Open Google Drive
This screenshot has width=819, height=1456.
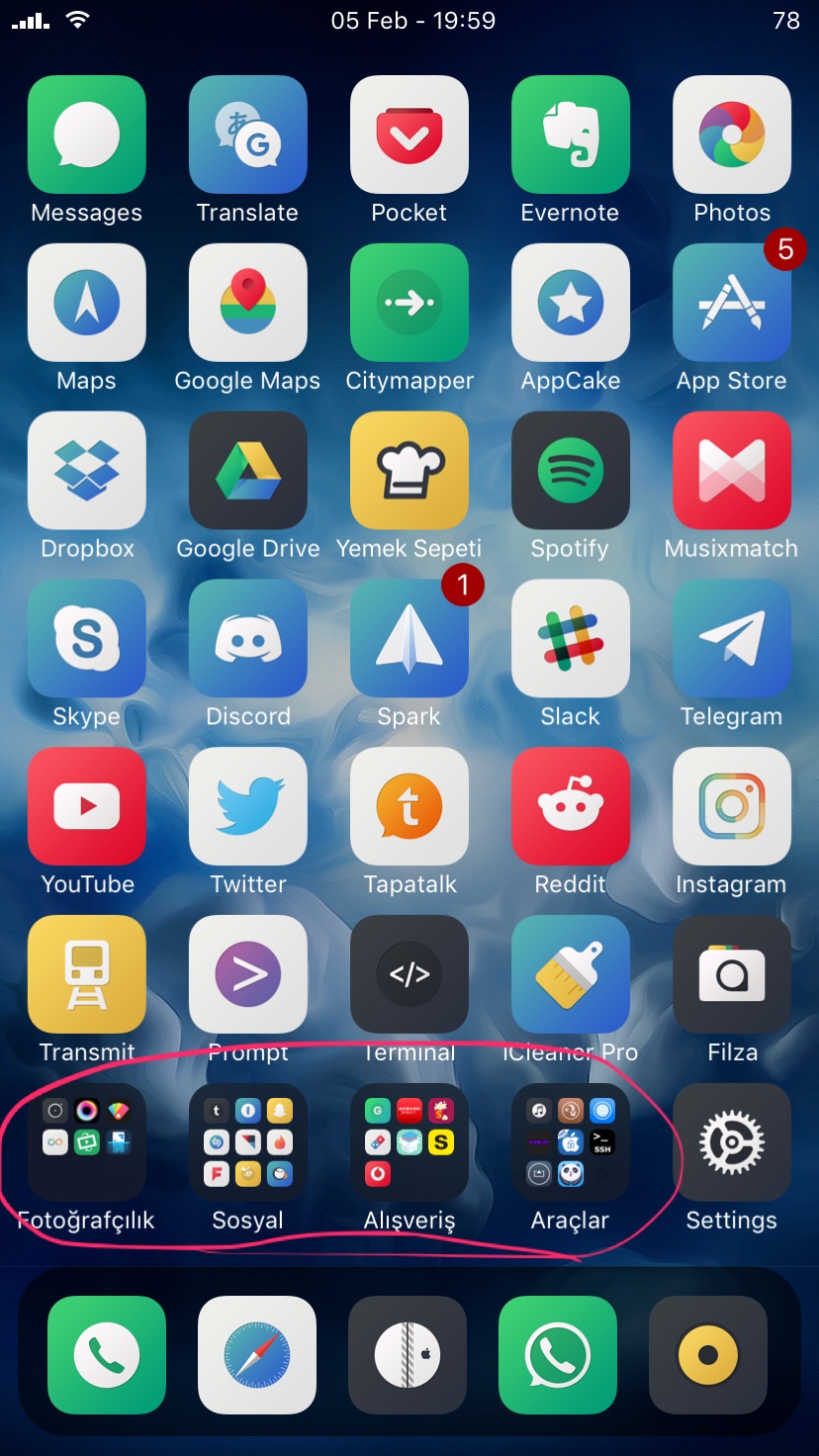point(248,471)
